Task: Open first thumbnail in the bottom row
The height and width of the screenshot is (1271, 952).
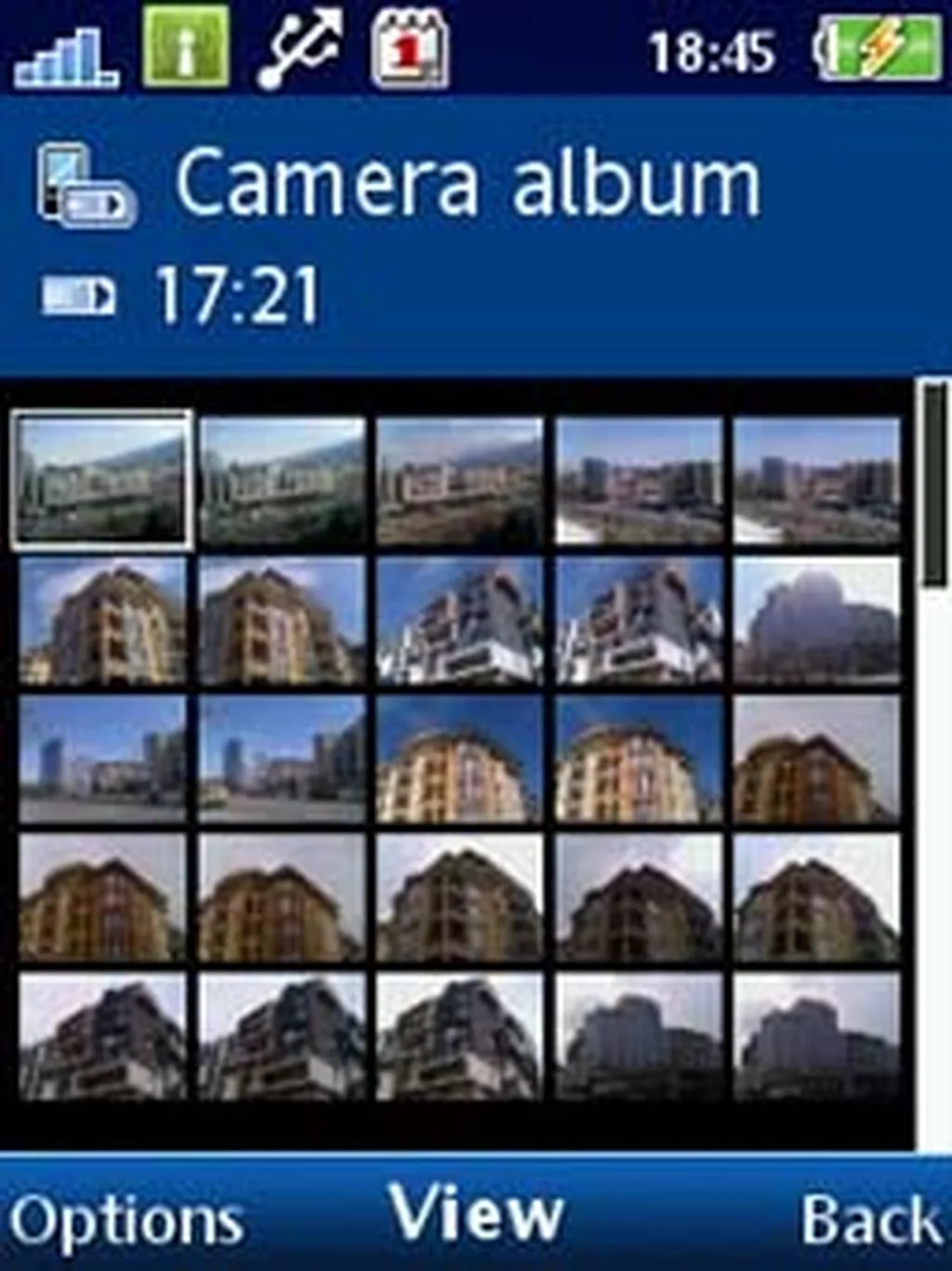Action: 102,1037
